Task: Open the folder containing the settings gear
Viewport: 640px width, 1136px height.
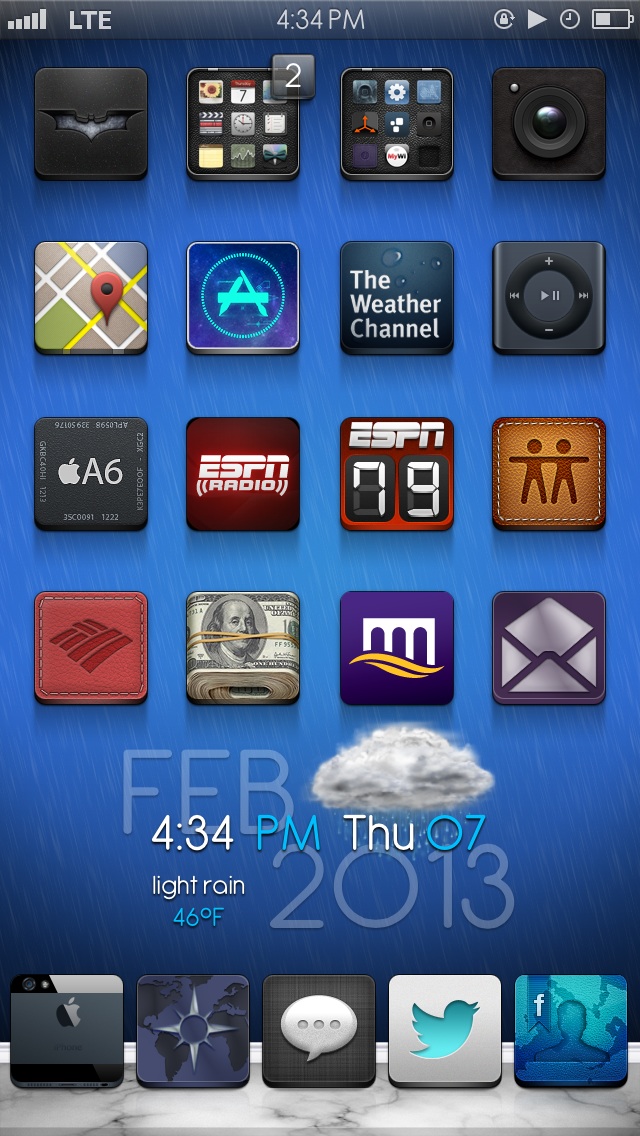Action: click(397, 123)
